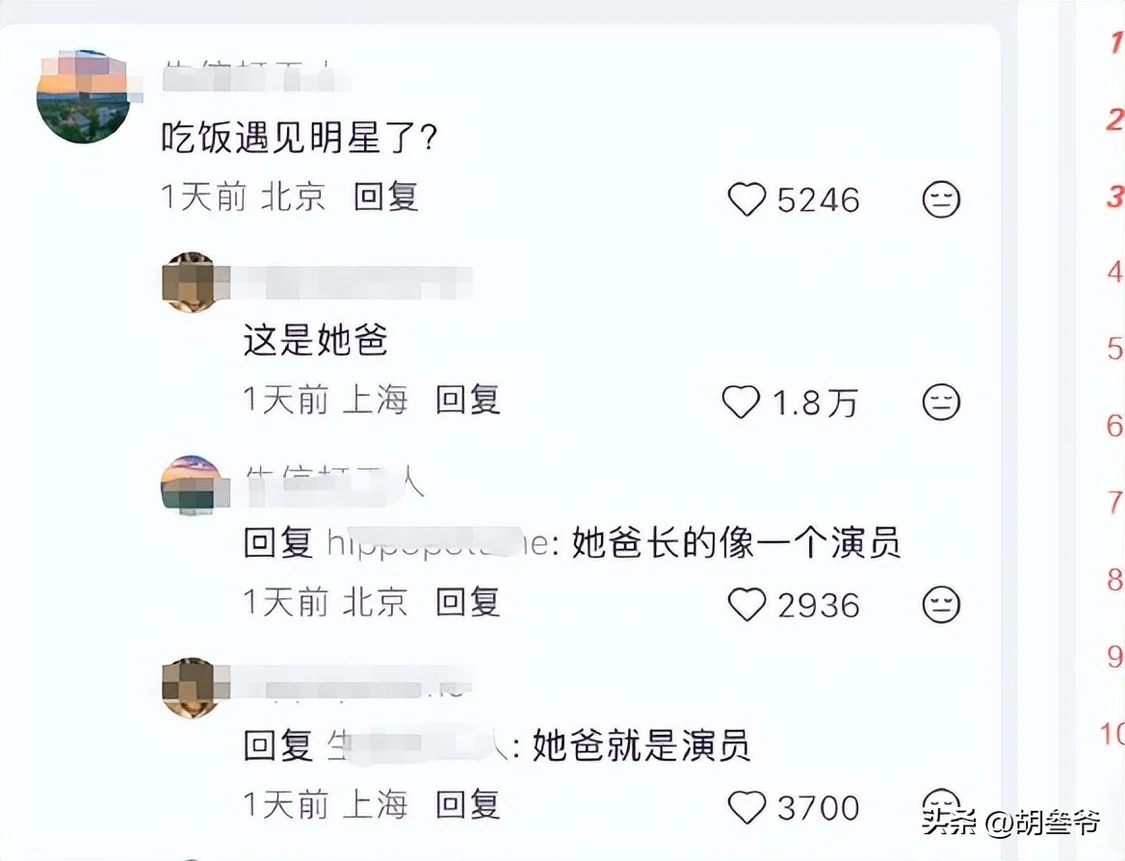Reply to the comment 这是她爸
Screen dimensions: 1125x861
pyautogui.click(x=467, y=400)
